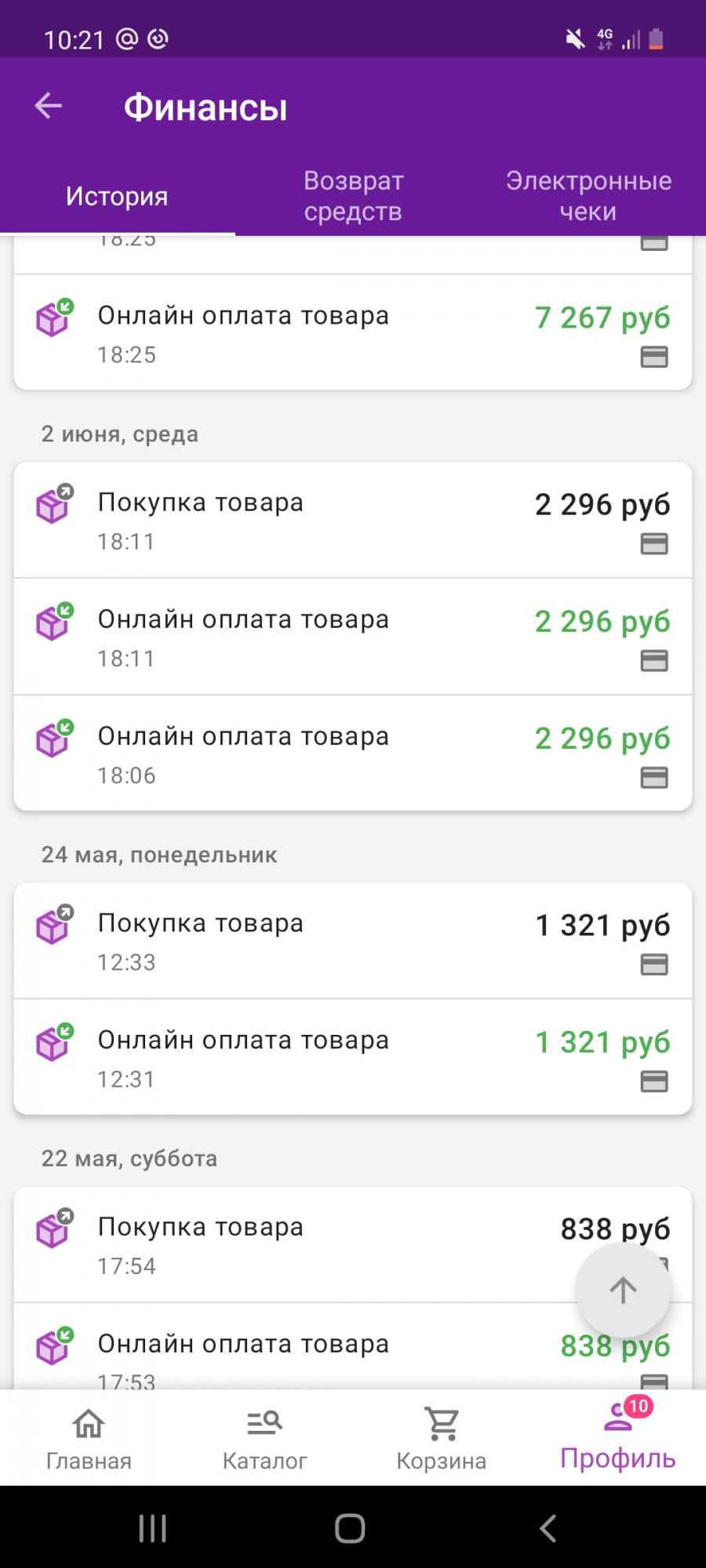Switch to the Возврат средств tab

coord(353,196)
